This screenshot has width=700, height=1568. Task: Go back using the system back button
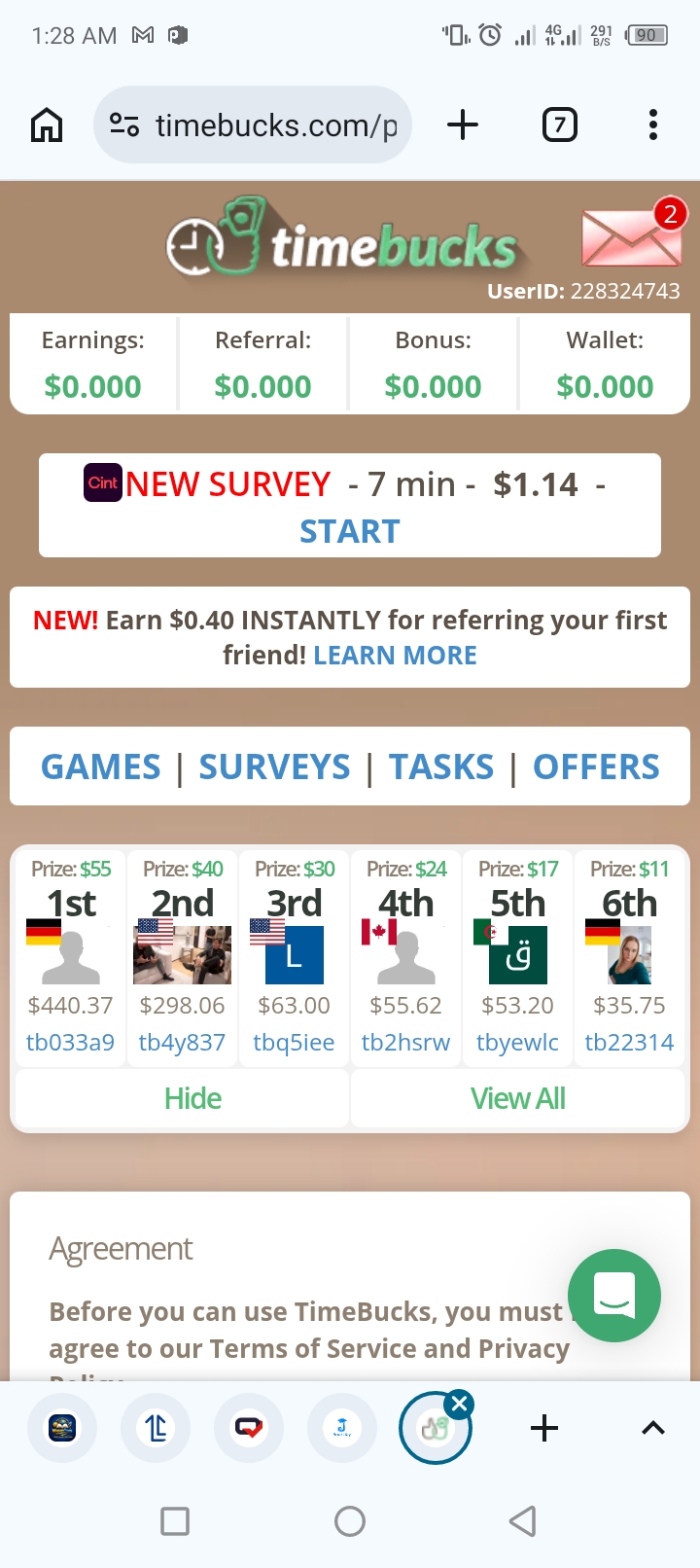click(523, 1521)
